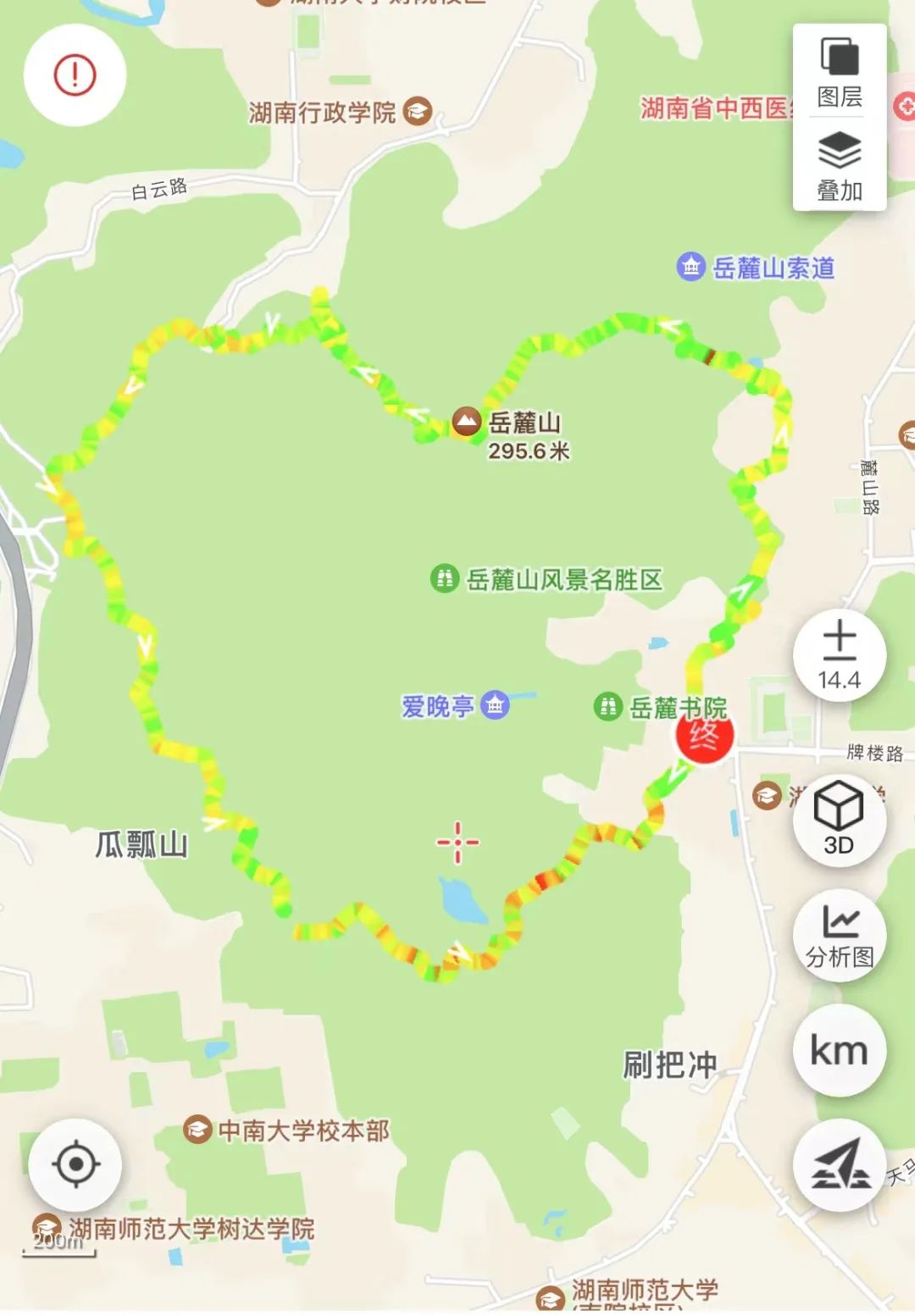Image resolution: width=915 pixels, height=1316 pixels.
Task: Select the 岳麓书院 scenic spot marker
Action: [x=607, y=706]
